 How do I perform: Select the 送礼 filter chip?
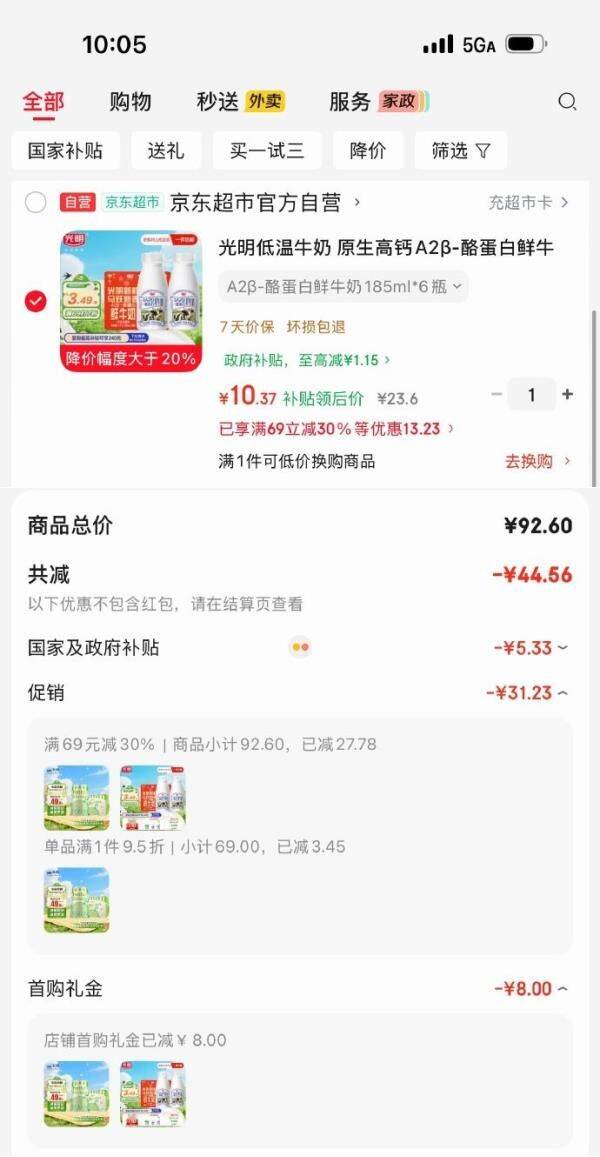click(x=165, y=151)
